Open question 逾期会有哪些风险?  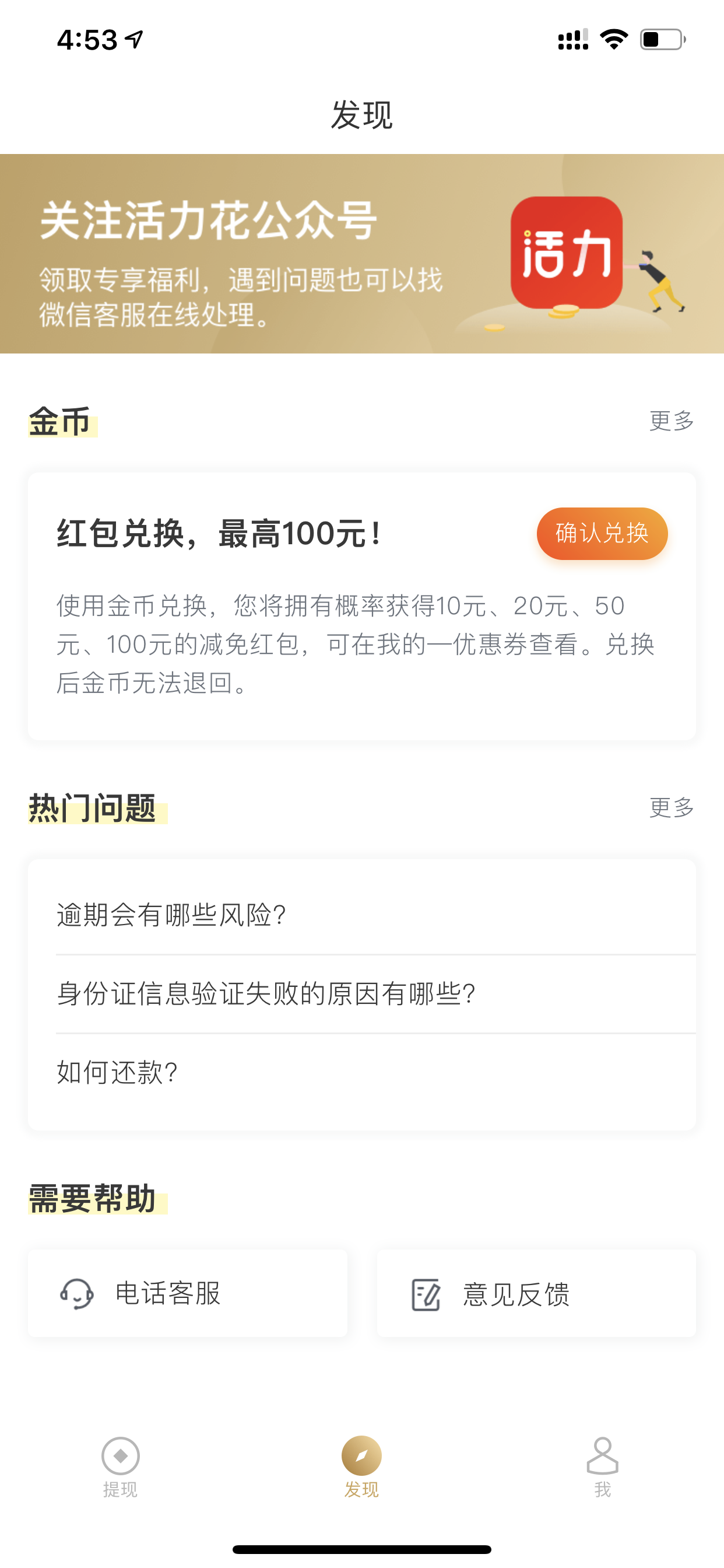(x=362, y=915)
